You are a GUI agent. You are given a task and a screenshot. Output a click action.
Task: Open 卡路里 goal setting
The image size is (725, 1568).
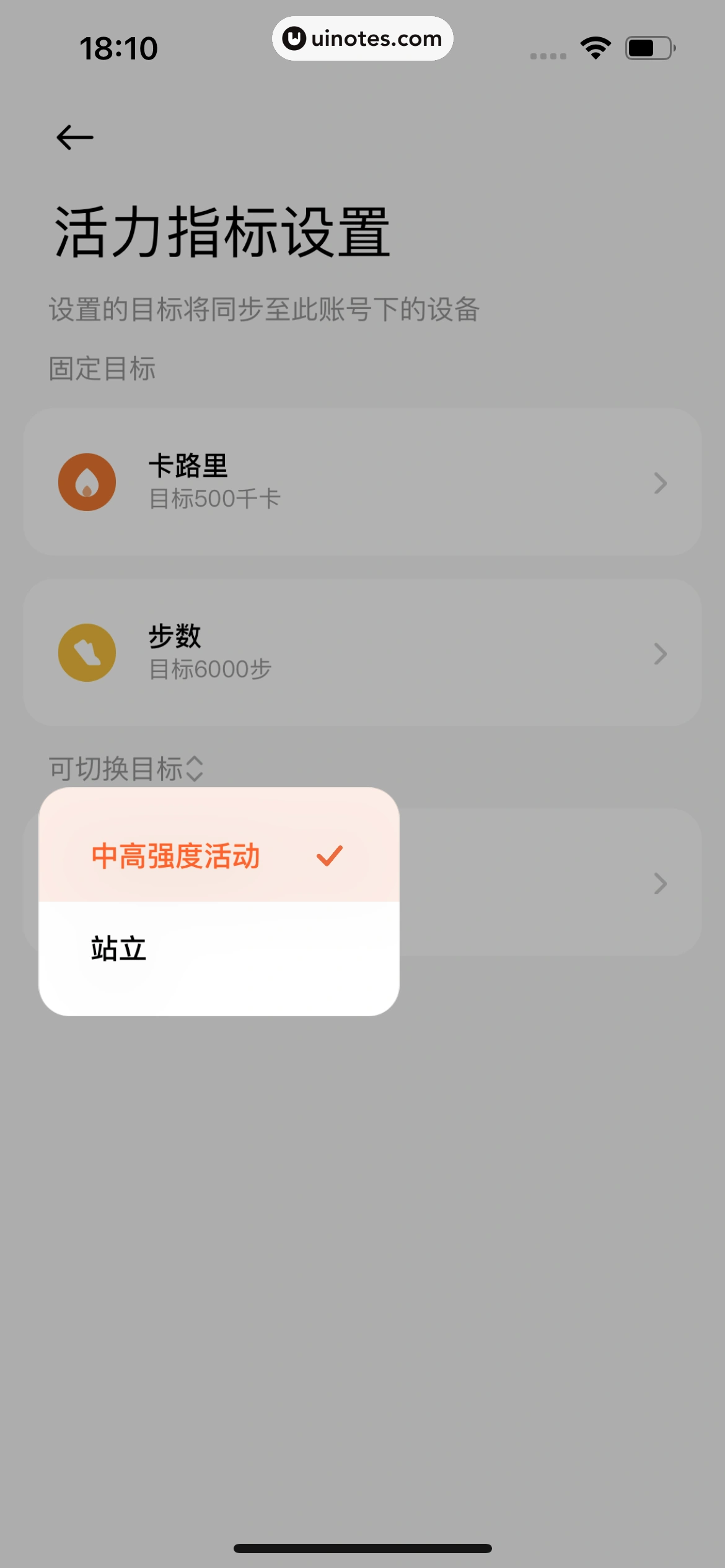pos(362,482)
